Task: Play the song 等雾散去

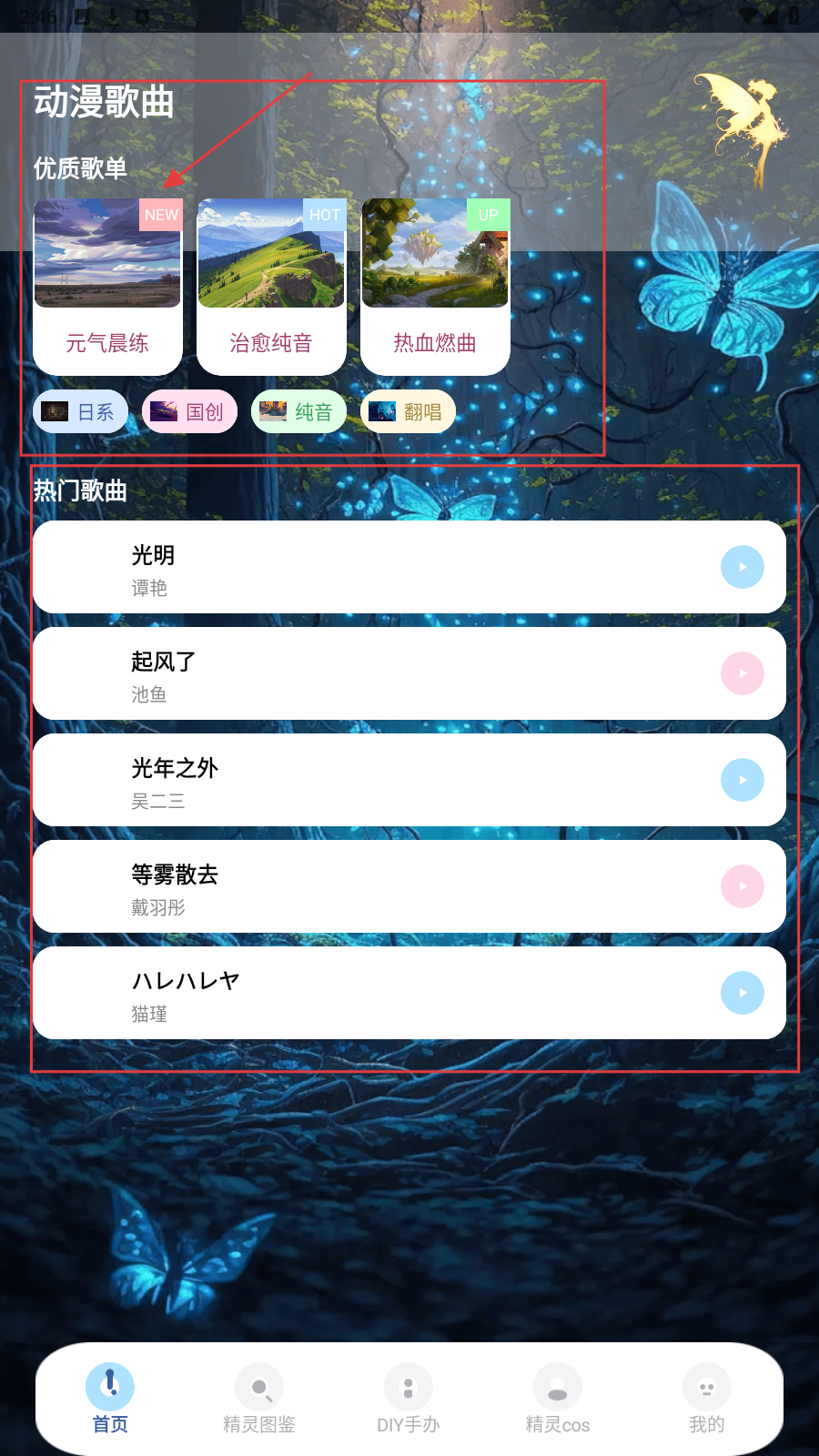Action: point(742,886)
